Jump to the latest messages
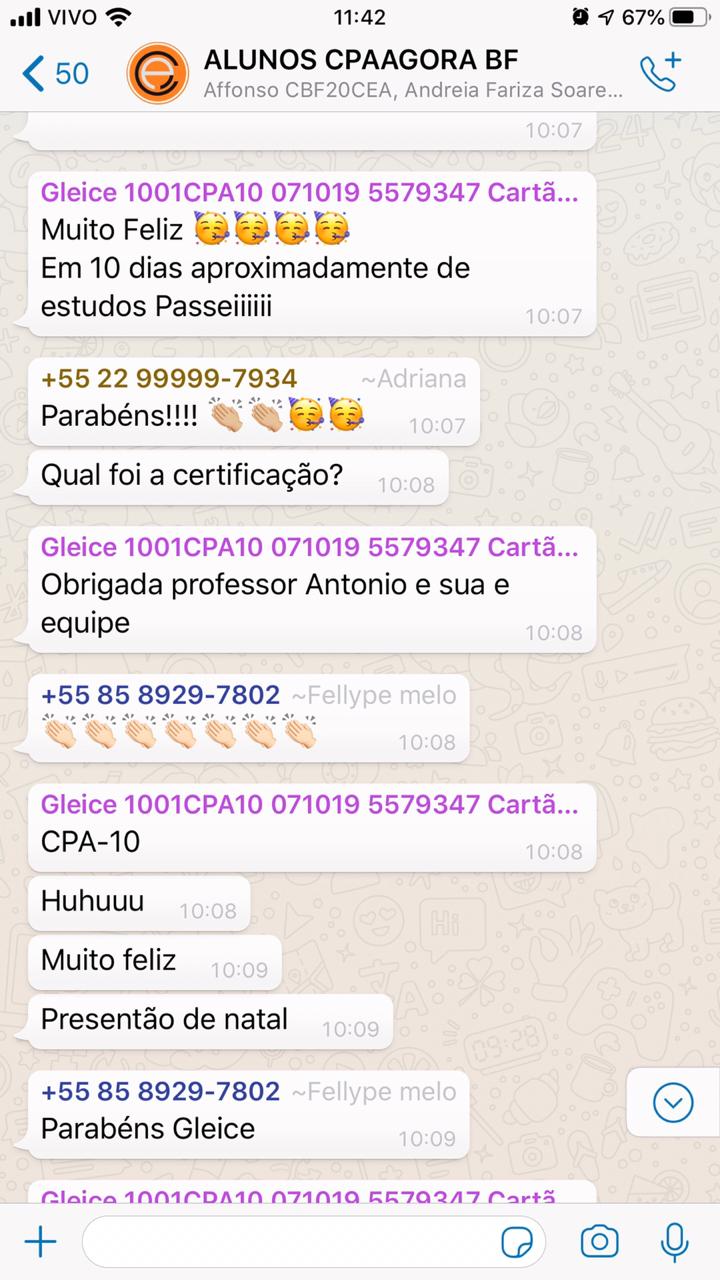Screen dimensions: 720x1280 tap(673, 1102)
